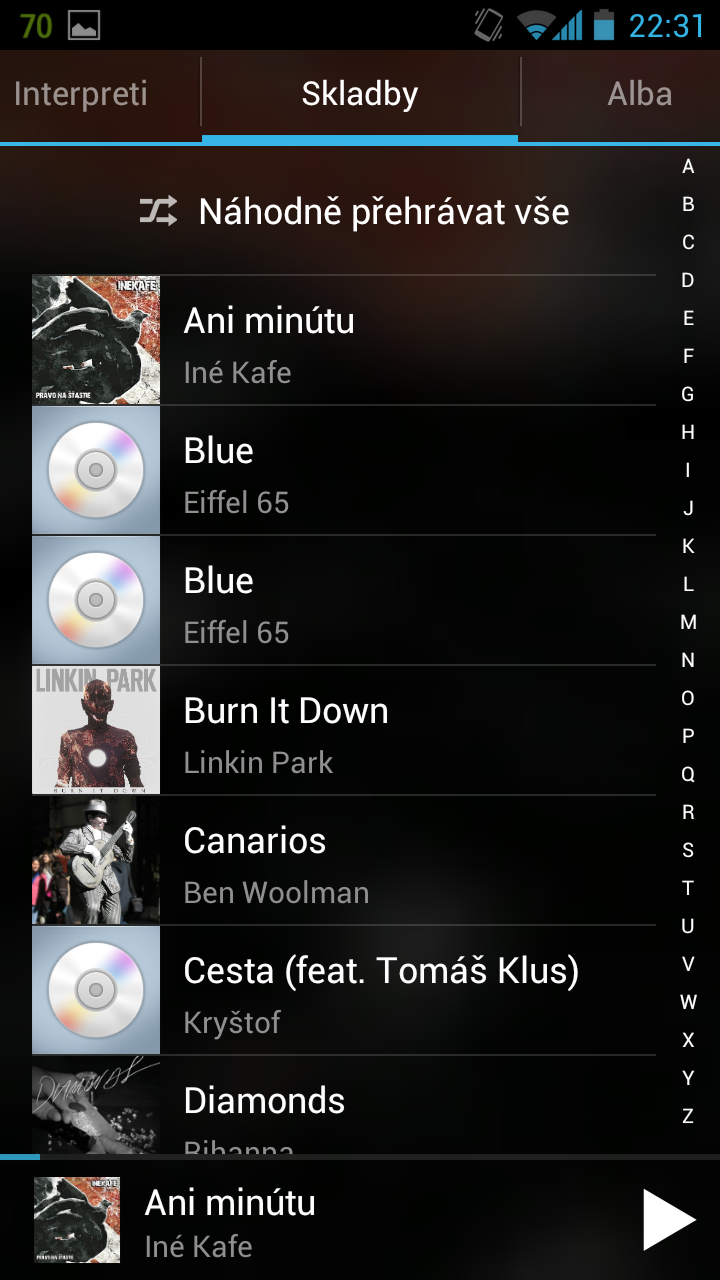Jump to letter R in the alphabet index

pyautogui.click(x=688, y=812)
